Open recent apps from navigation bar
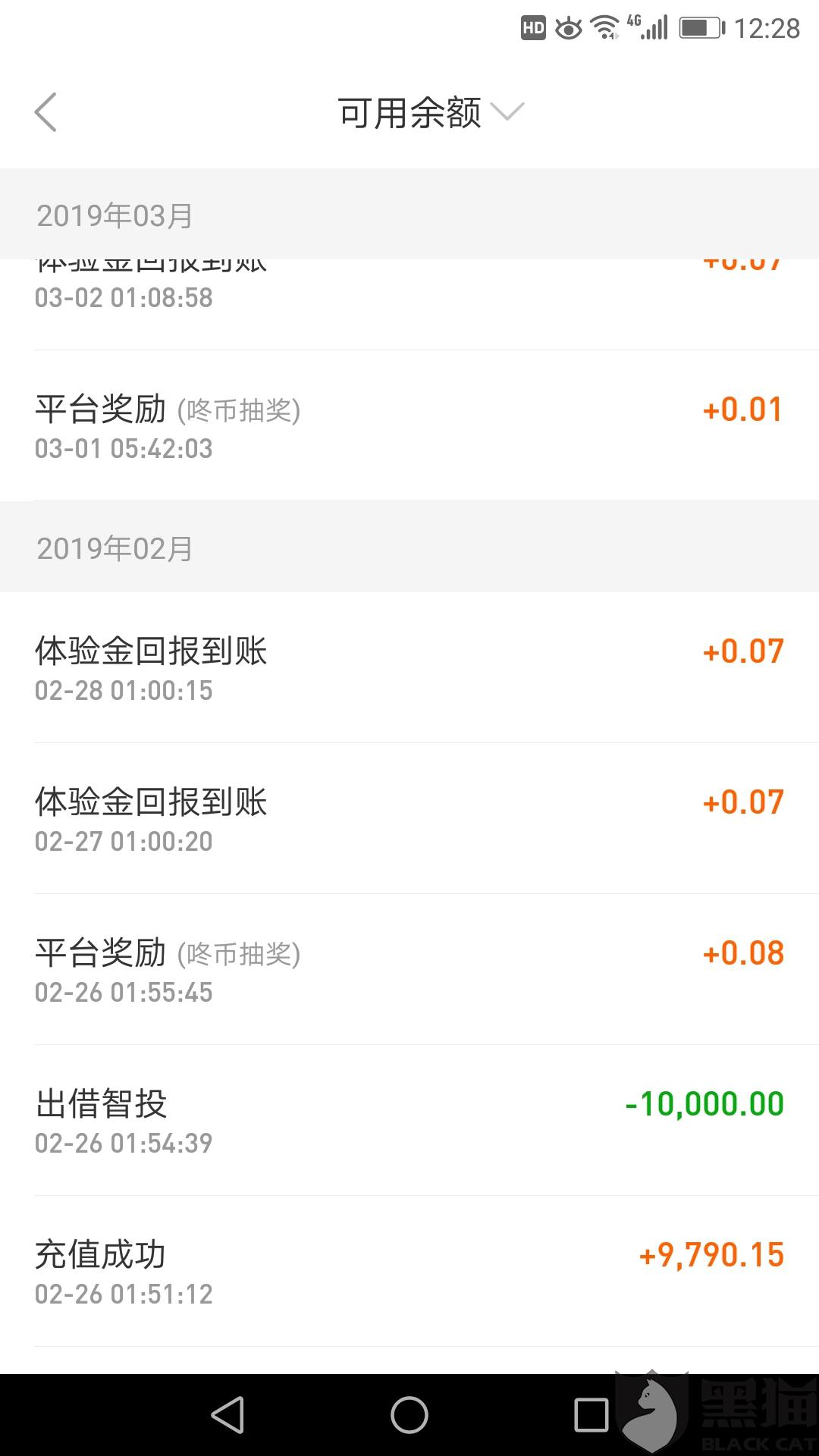This screenshot has width=819, height=1456. pyautogui.click(x=591, y=1415)
